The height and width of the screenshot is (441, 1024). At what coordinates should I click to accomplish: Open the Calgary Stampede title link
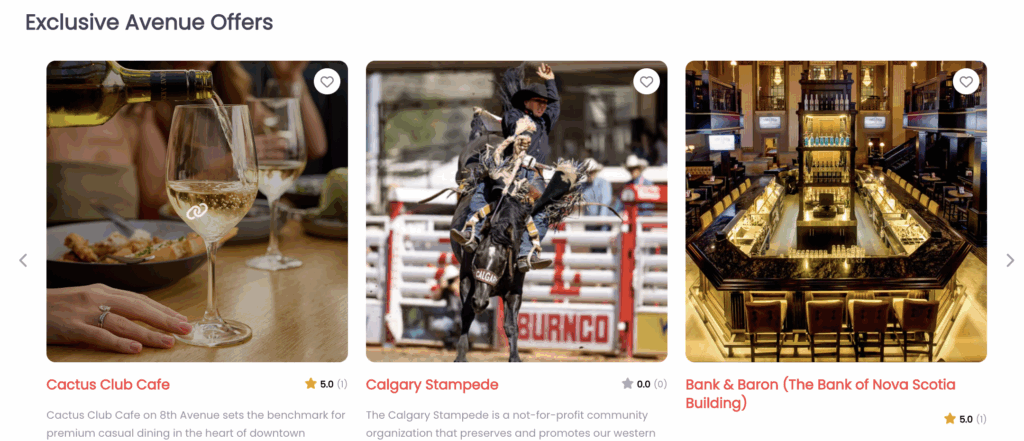click(x=432, y=384)
